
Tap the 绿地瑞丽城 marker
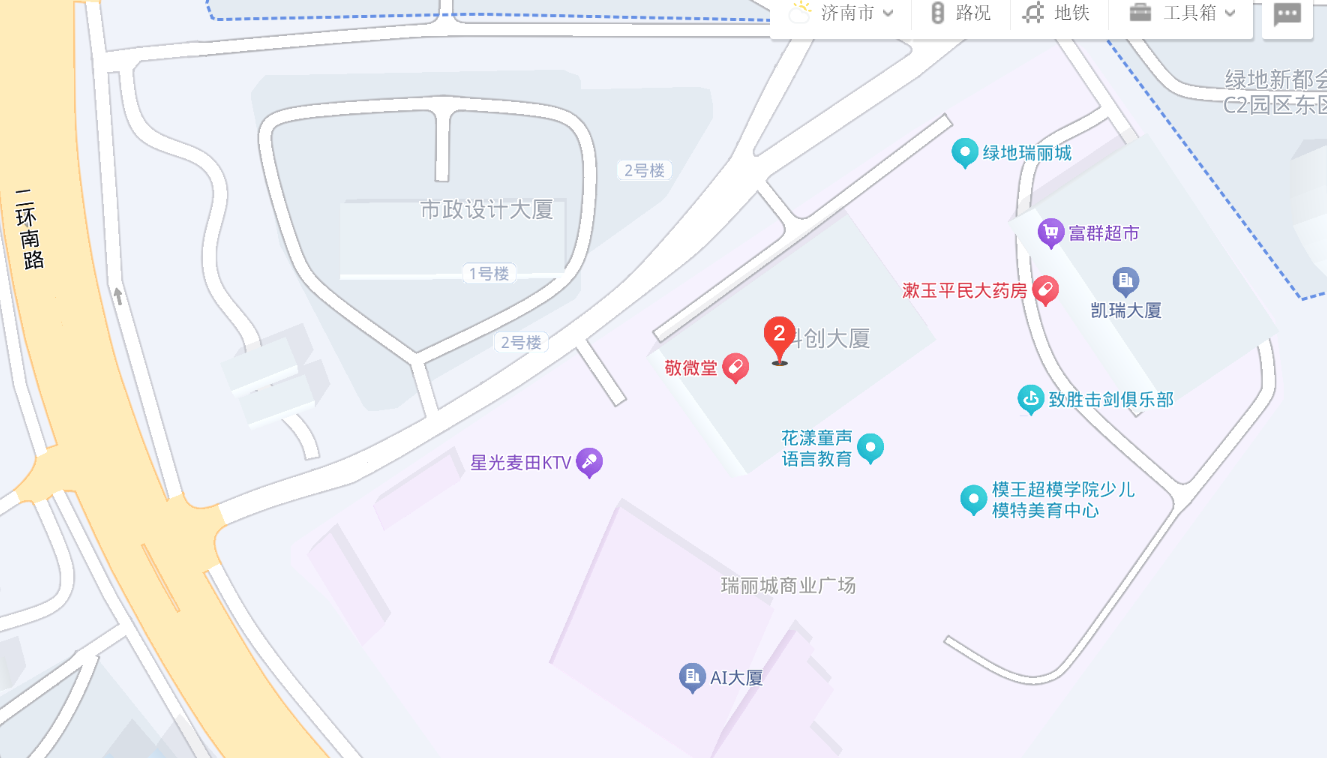(964, 152)
